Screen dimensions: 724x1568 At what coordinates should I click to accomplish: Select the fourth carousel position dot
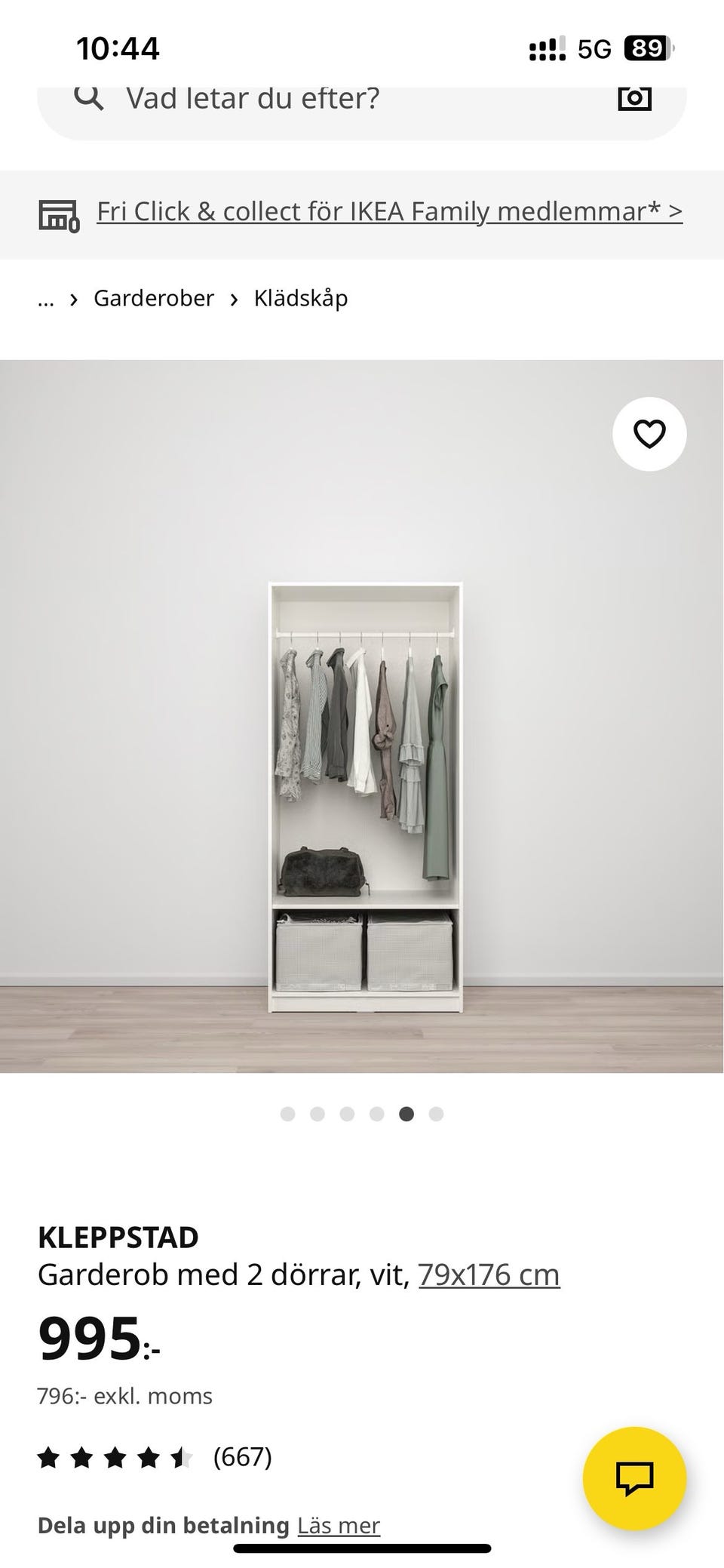(376, 1113)
